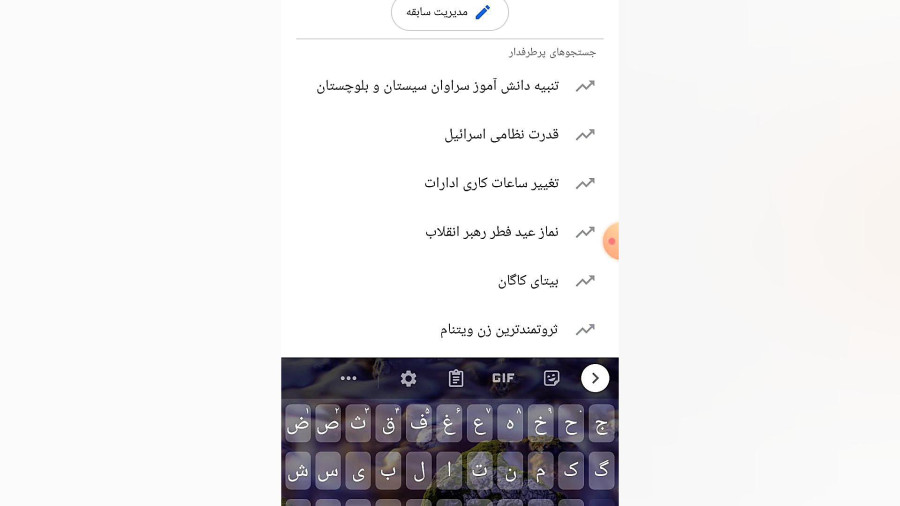The width and height of the screenshot is (900, 506).
Task: Open keyboard settings gear
Action: coord(408,378)
